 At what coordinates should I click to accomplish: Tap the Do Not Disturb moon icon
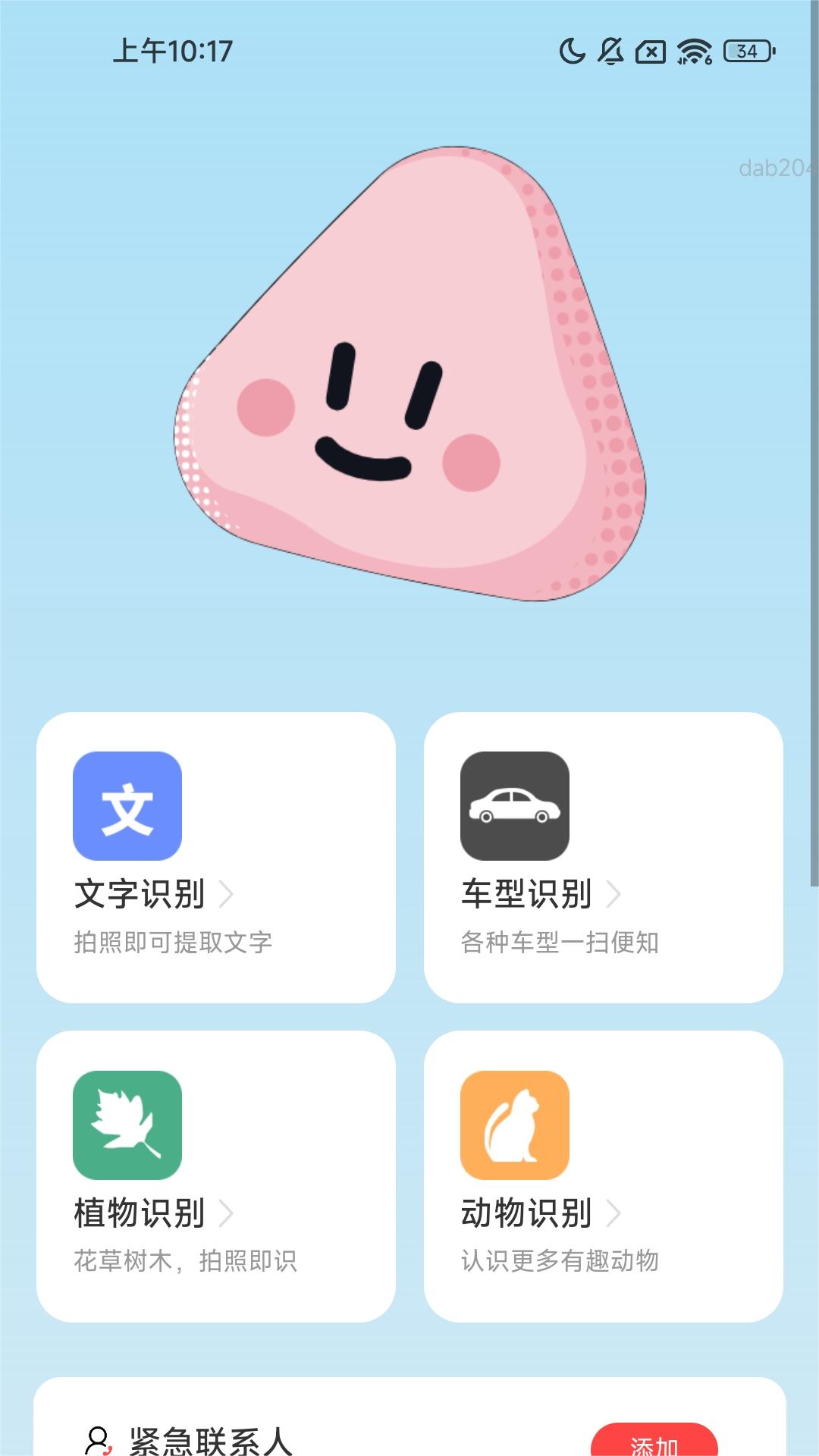(573, 50)
